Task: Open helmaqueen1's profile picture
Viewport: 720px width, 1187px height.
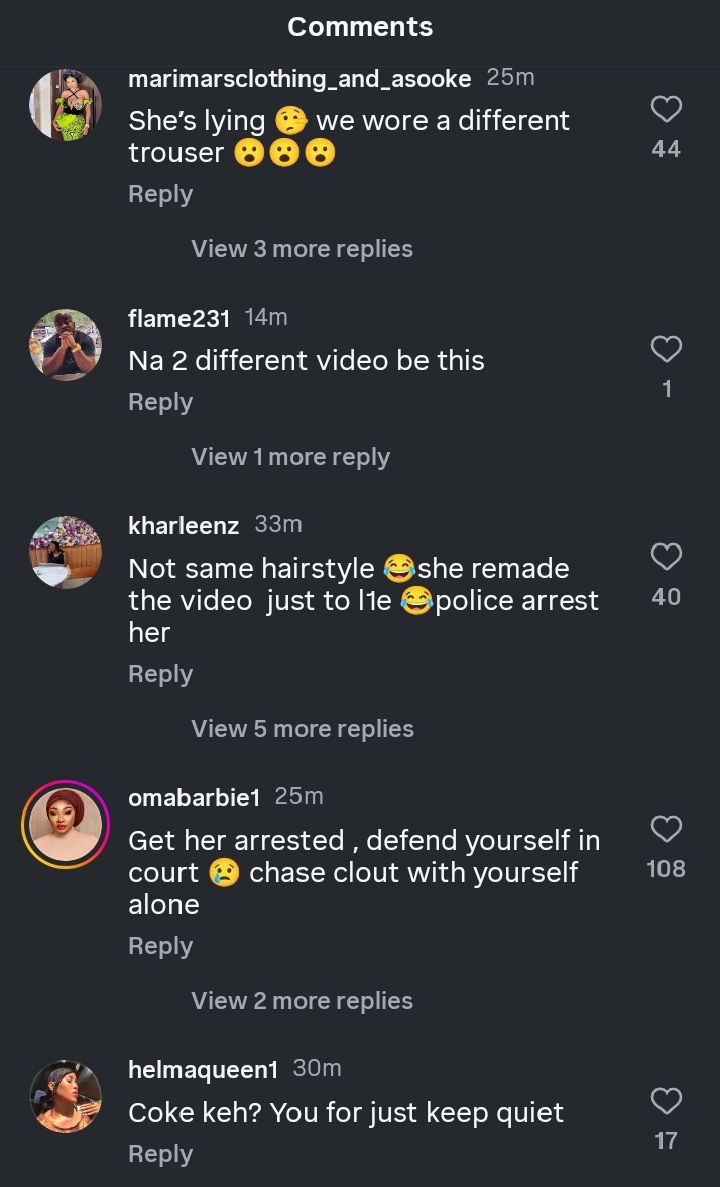Action: tap(65, 1097)
